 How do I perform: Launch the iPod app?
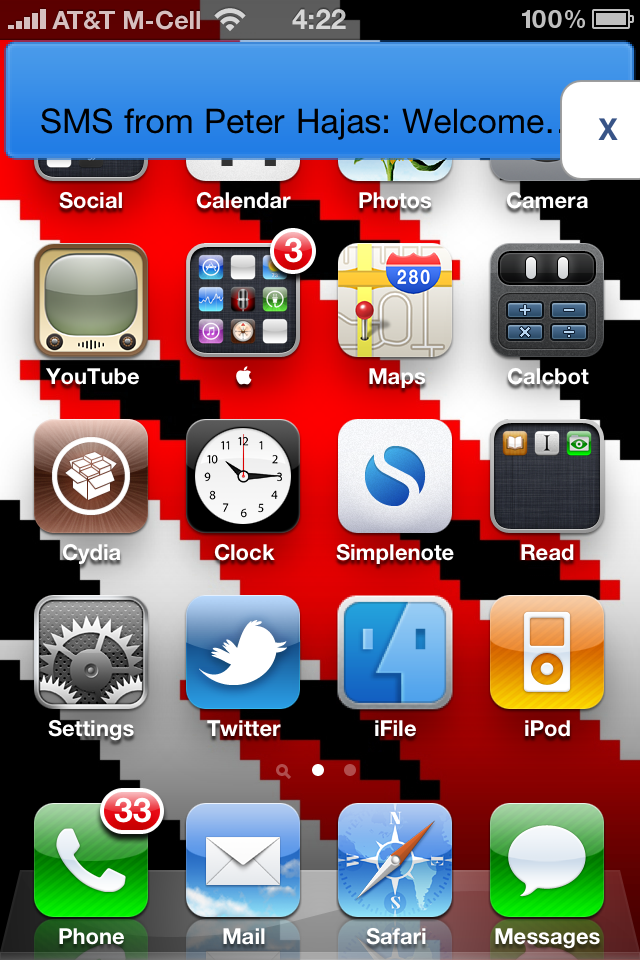tap(547, 652)
